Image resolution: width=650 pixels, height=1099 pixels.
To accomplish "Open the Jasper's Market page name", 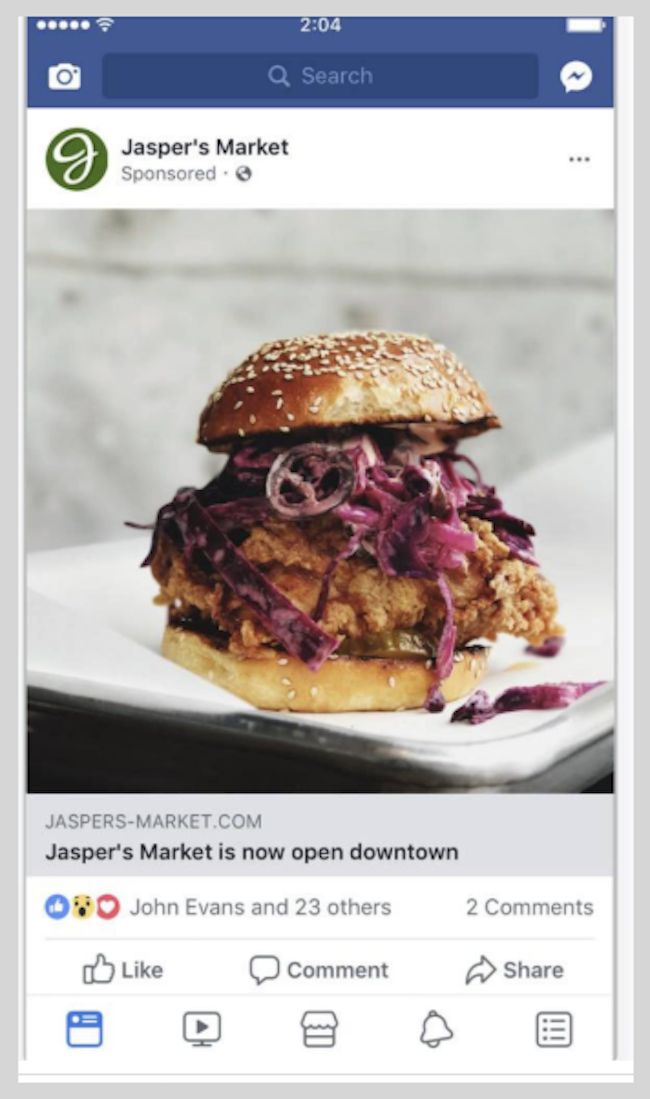I will coord(204,147).
